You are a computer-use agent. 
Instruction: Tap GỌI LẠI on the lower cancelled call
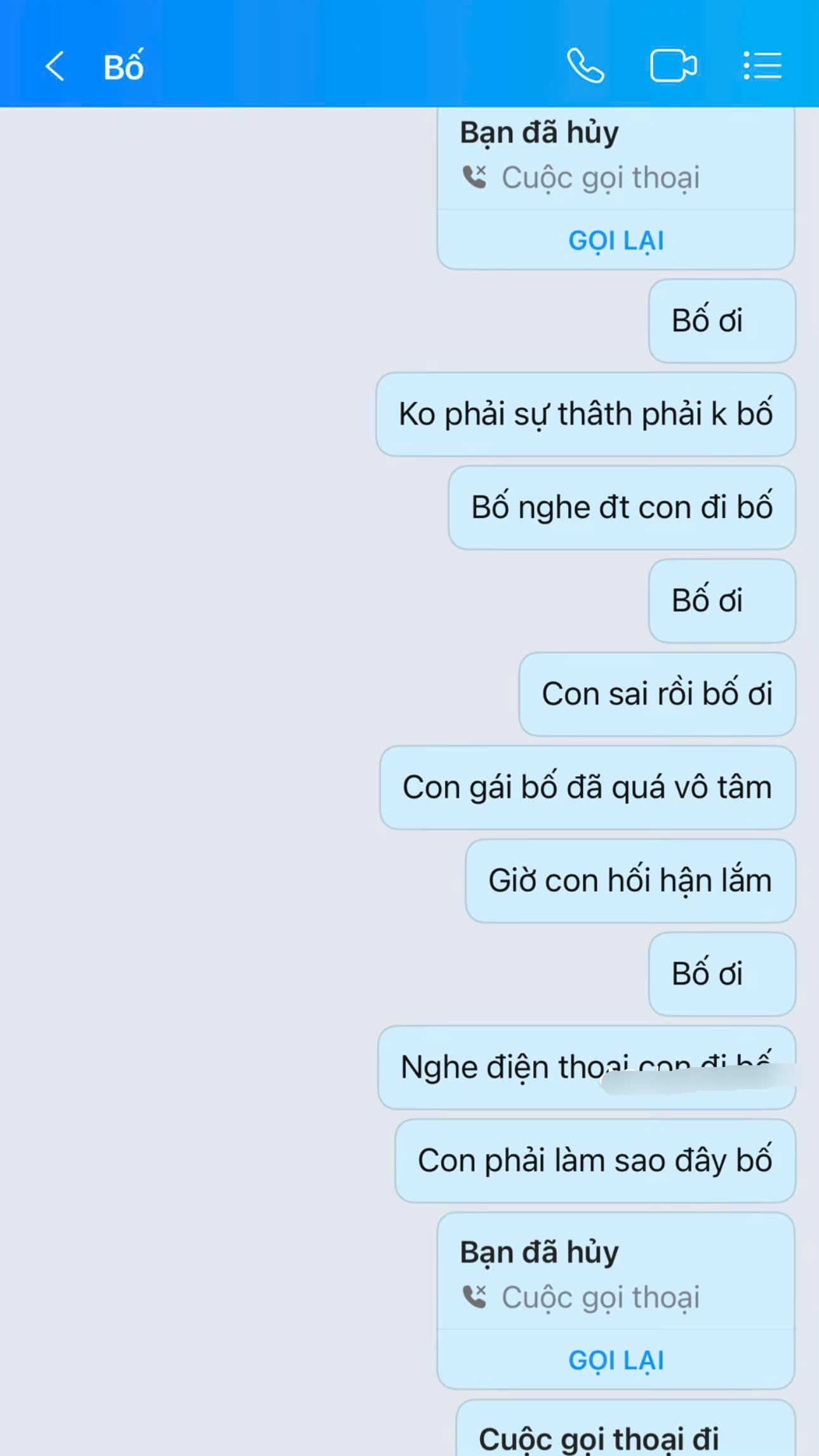point(616,1360)
